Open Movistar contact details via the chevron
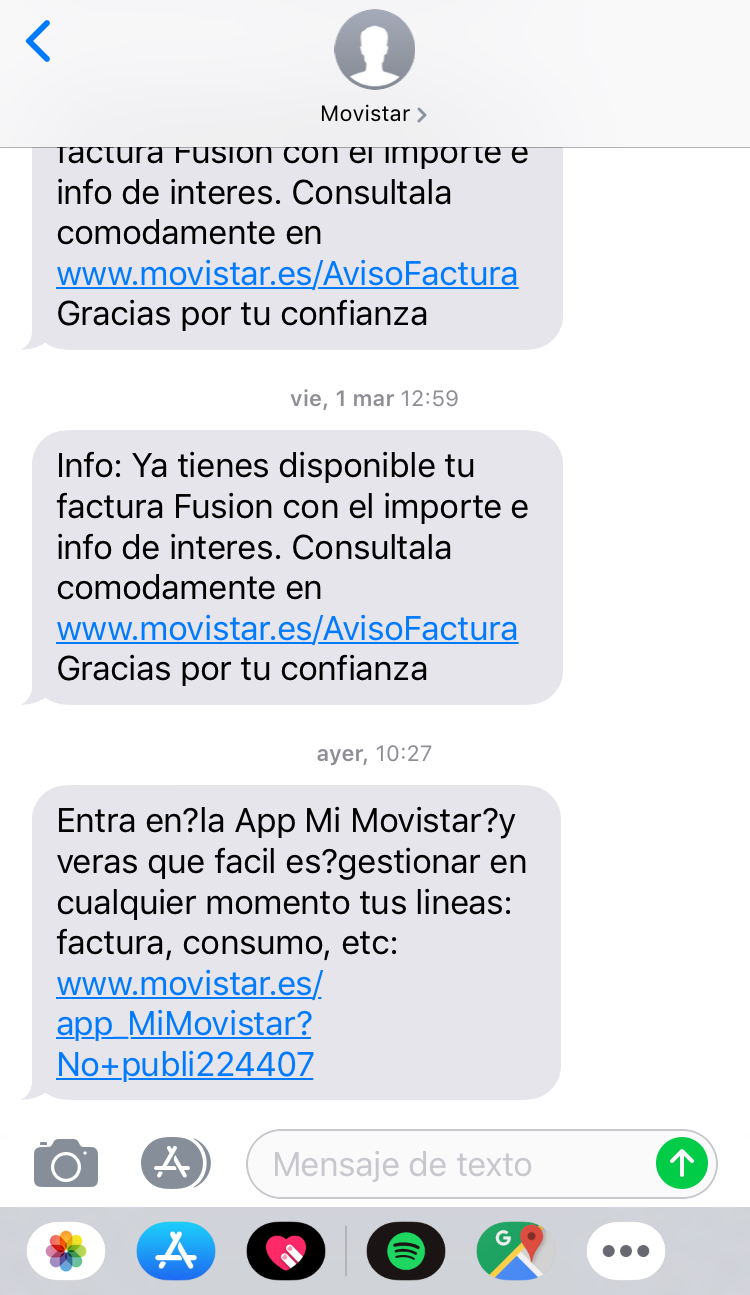 [x=420, y=113]
